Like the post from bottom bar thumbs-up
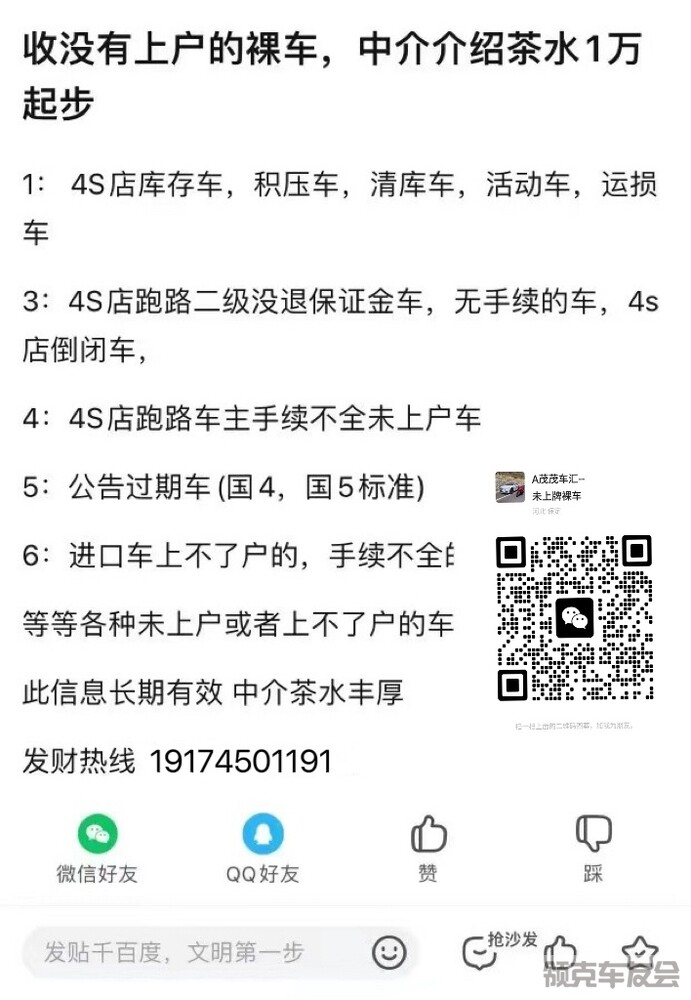The width and height of the screenshot is (691, 1000). pyautogui.click(x=561, y=952)
